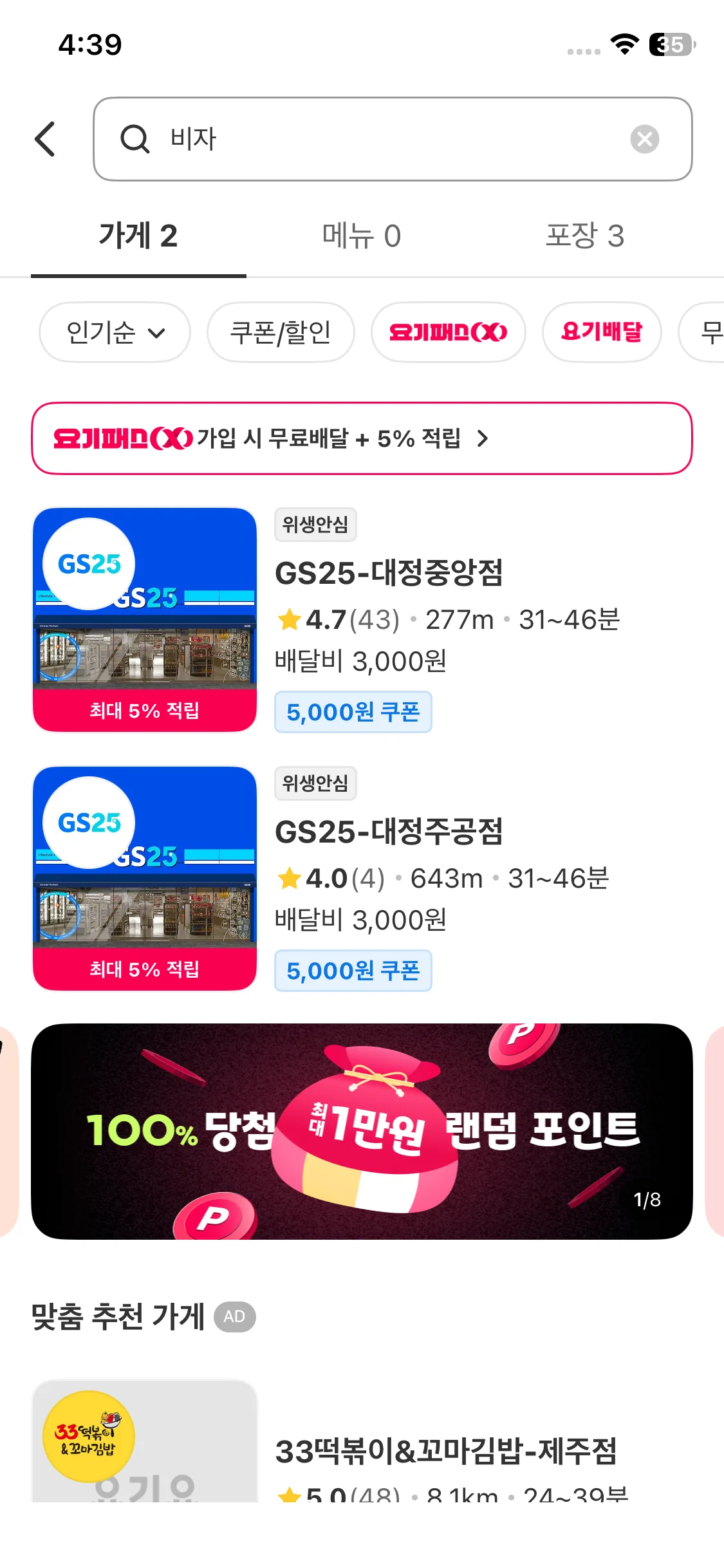Filter by the 요기배달 chip
This screenshot has height=1568, width=724.
601,332
